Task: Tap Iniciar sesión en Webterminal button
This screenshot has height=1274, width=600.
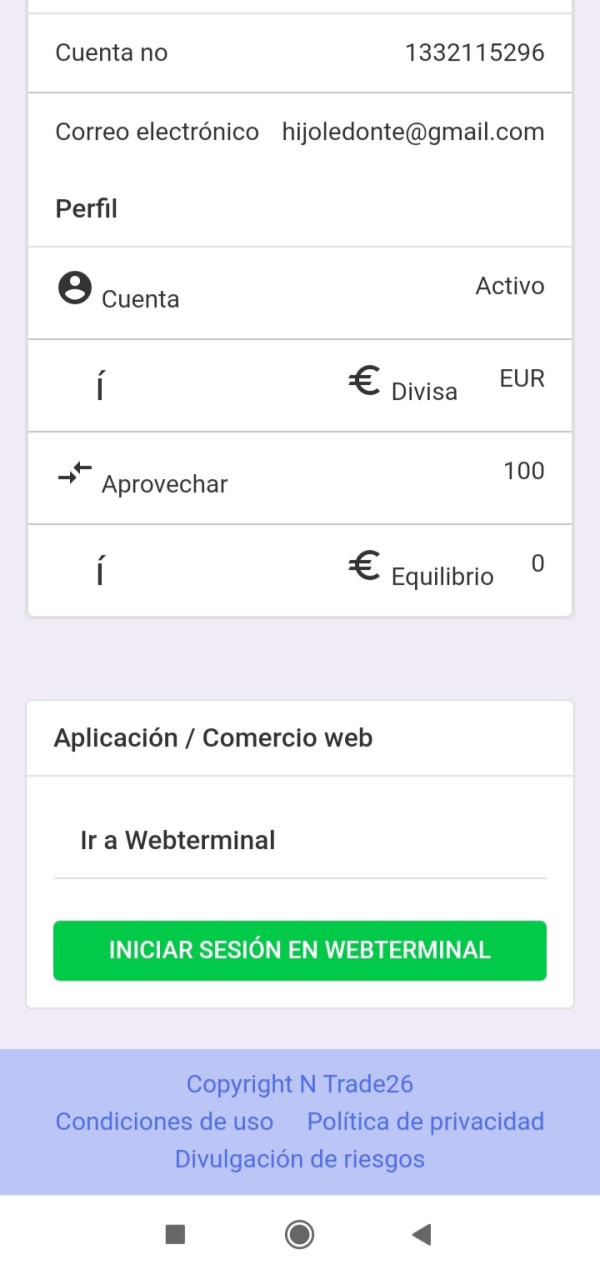Action: 300,950
